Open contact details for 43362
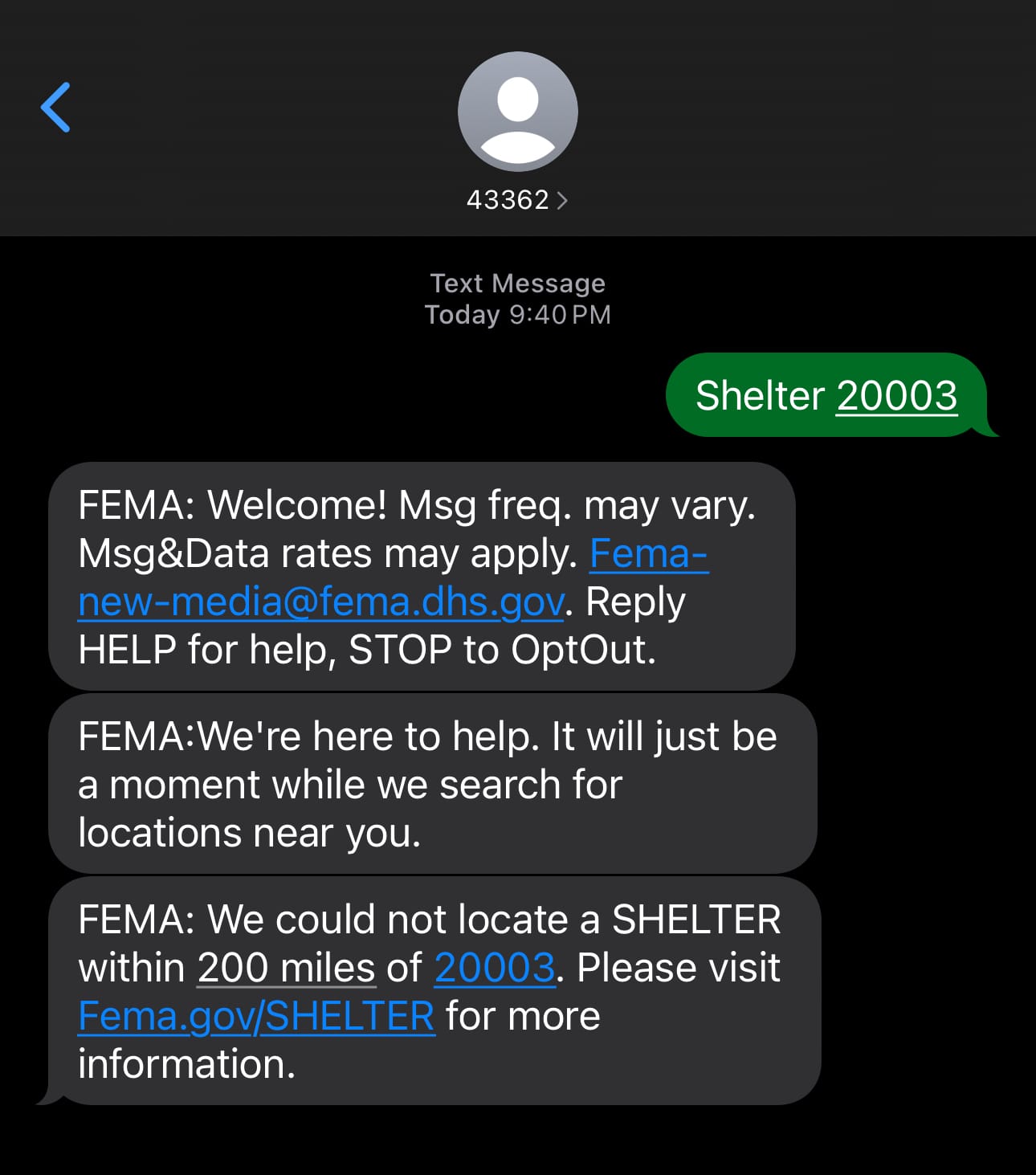The width and height of the screenshot is (1036, 1175). pos(517,200)
